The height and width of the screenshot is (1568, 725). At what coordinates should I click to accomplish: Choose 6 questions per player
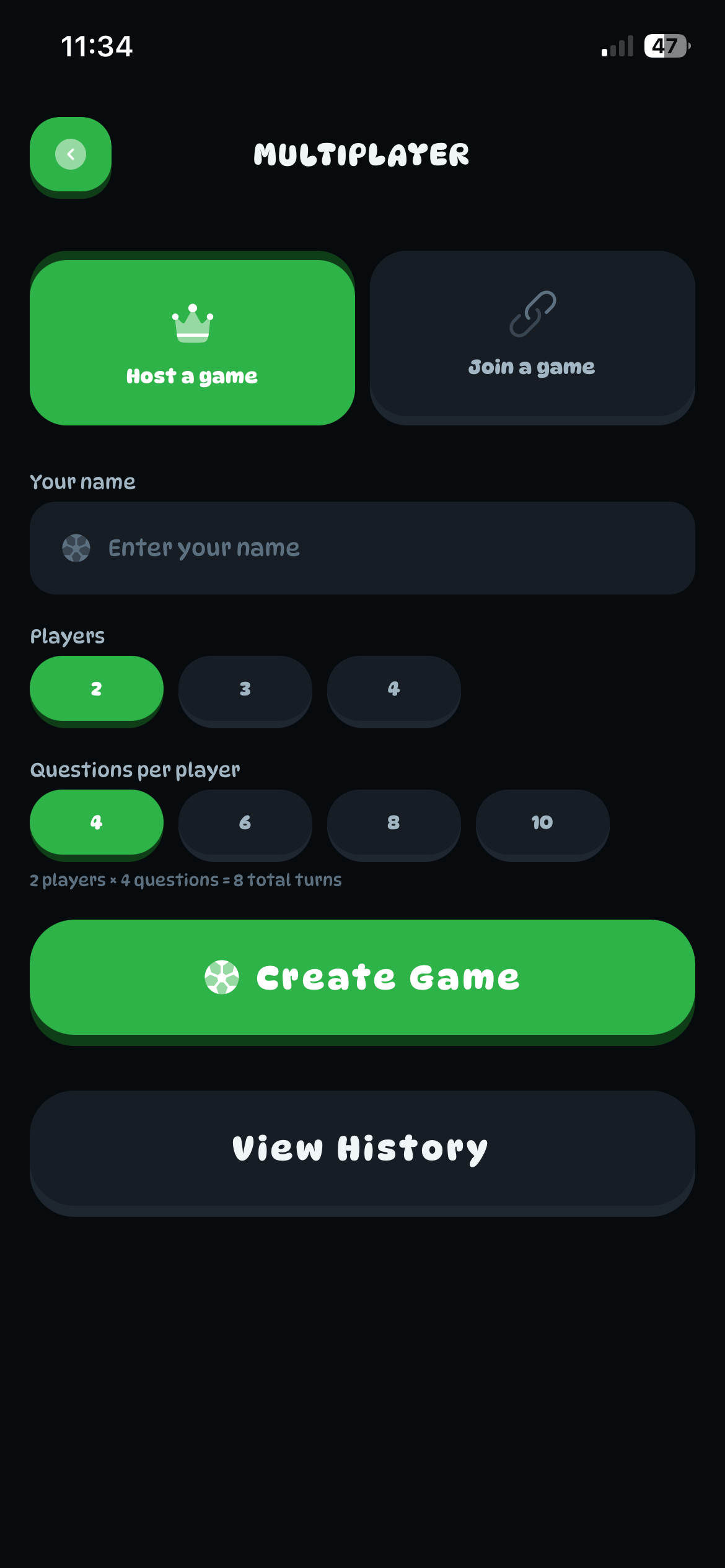coord(245,822)
